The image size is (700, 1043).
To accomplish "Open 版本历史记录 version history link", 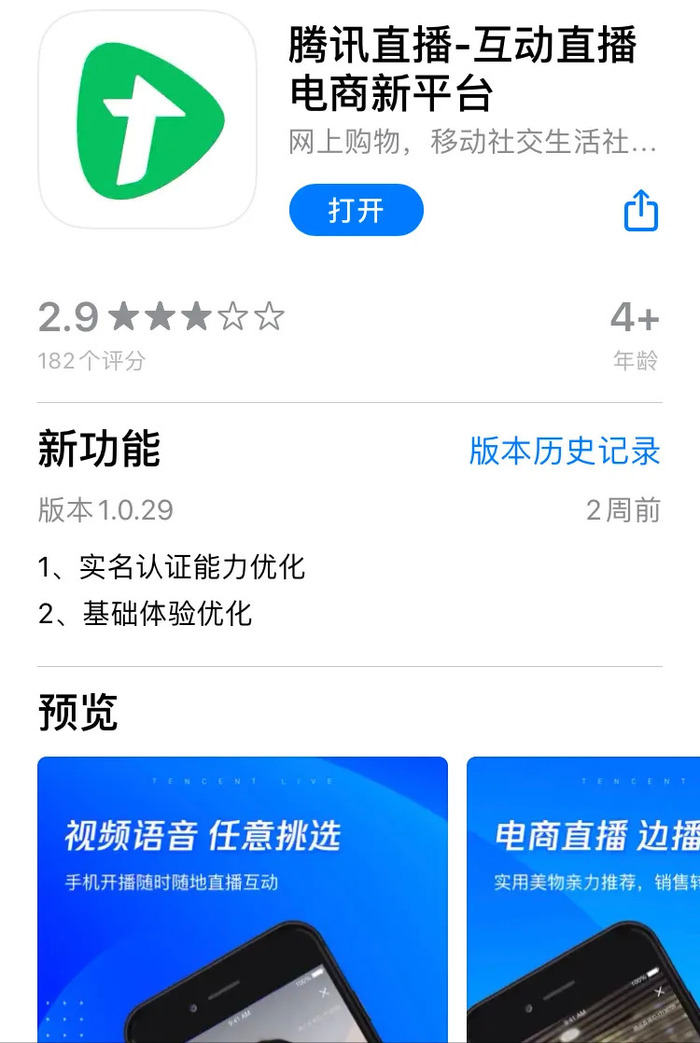I will click(x=564, y=451).
